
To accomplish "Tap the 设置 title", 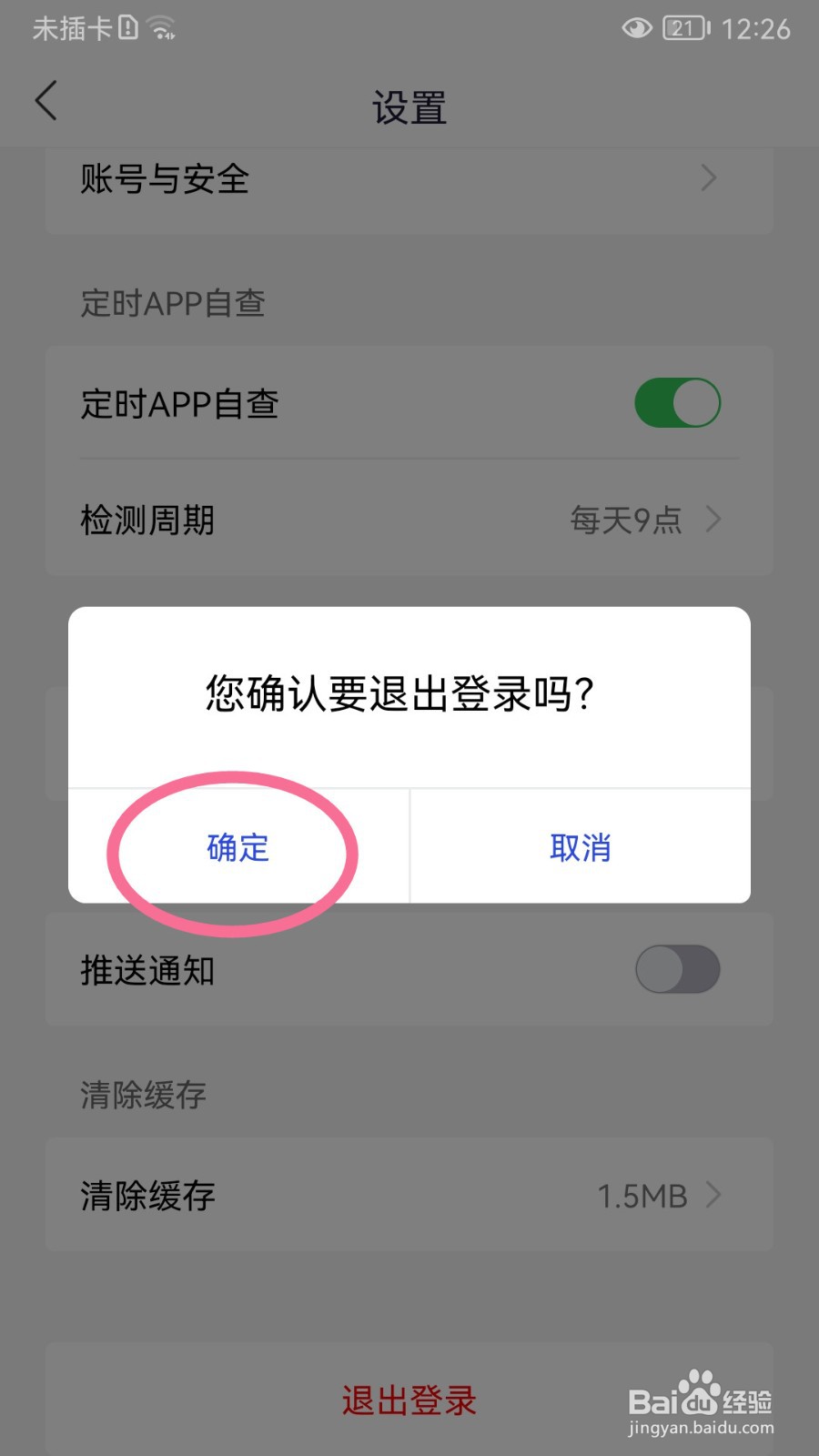I will [x=409, y=106].
